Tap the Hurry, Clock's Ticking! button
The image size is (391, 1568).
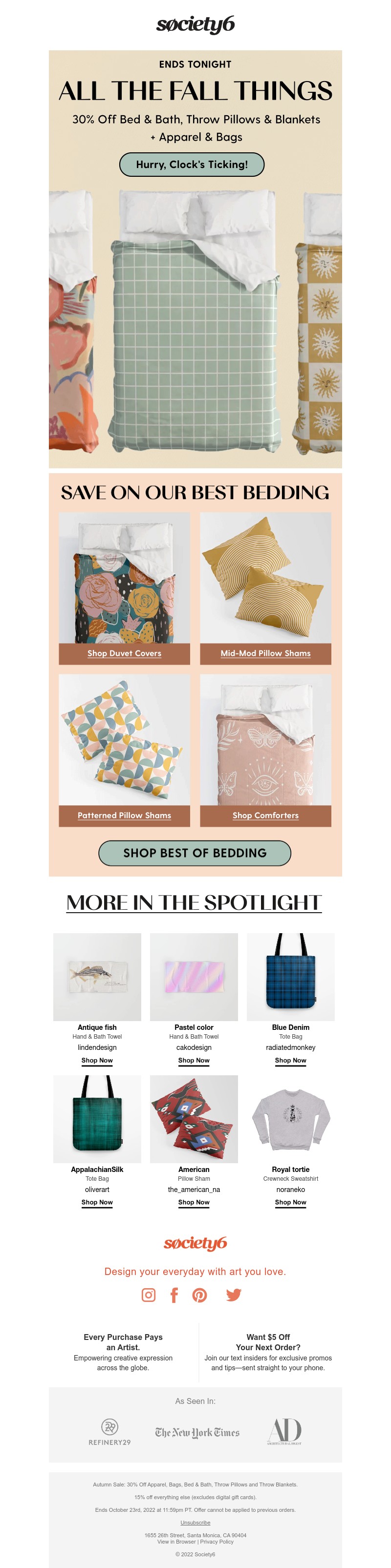191,165
